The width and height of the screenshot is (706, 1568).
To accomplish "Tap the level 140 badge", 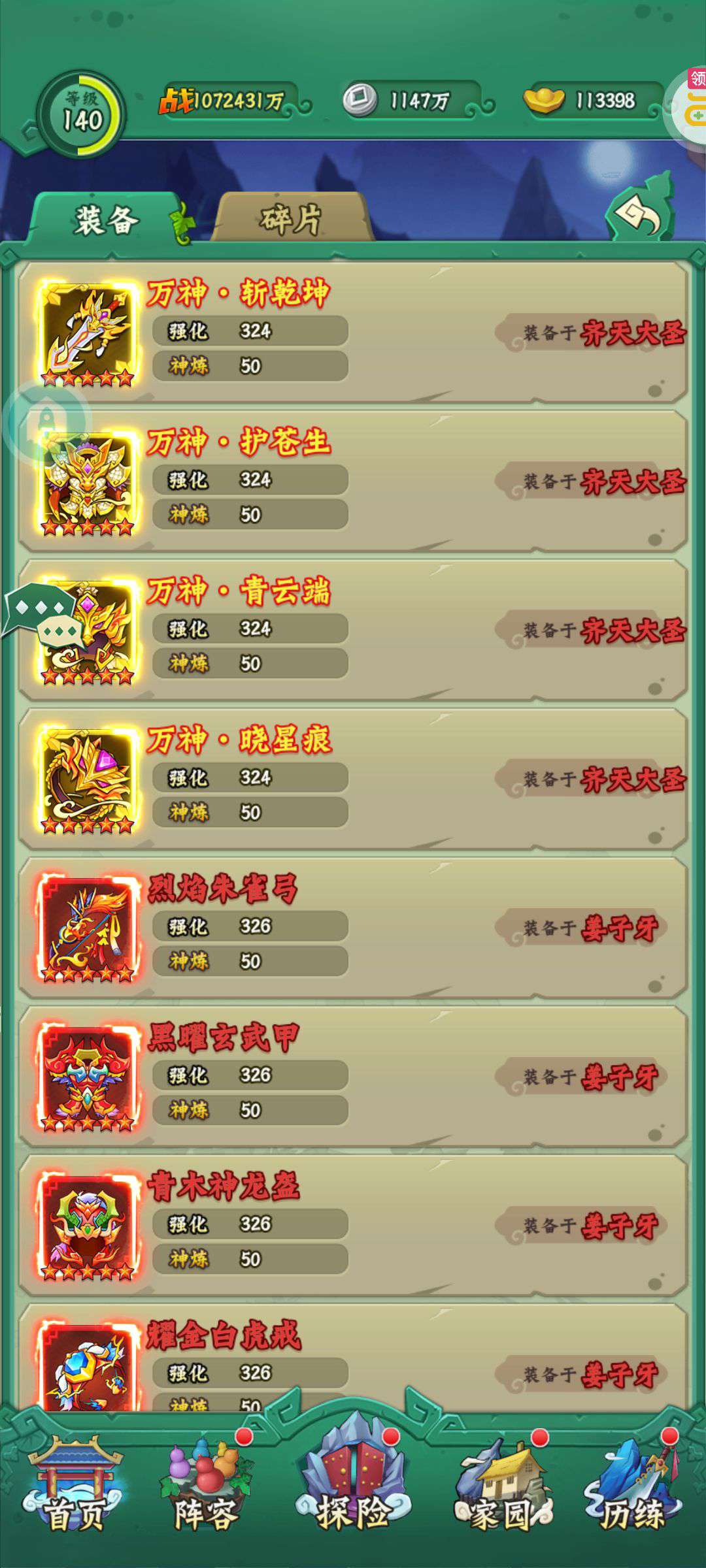I will click(82, 114).
